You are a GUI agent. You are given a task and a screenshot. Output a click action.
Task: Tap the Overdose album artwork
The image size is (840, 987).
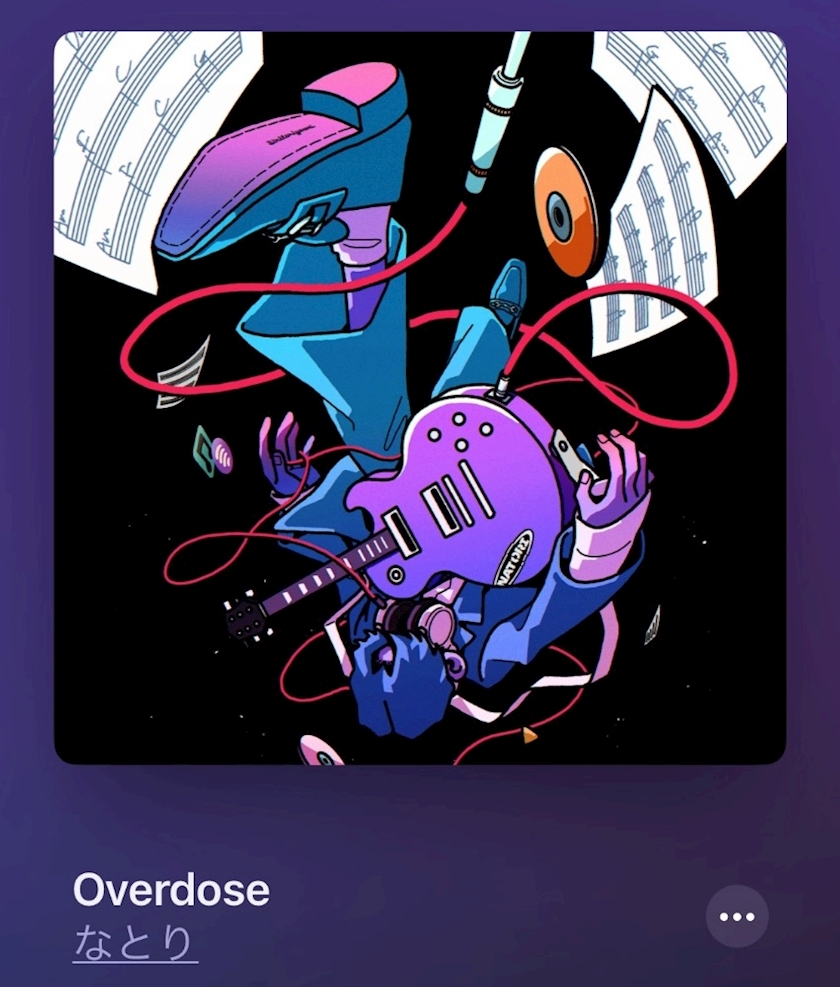pos(420,398)
